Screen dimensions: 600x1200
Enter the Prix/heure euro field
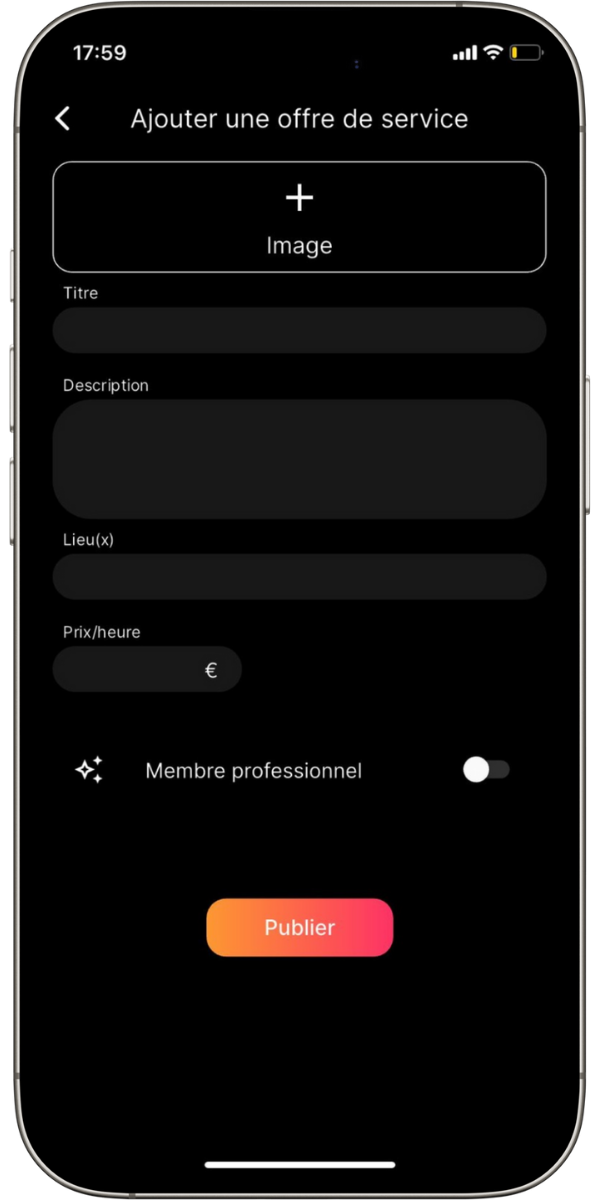pyautogui.click(x=147, y=669)
